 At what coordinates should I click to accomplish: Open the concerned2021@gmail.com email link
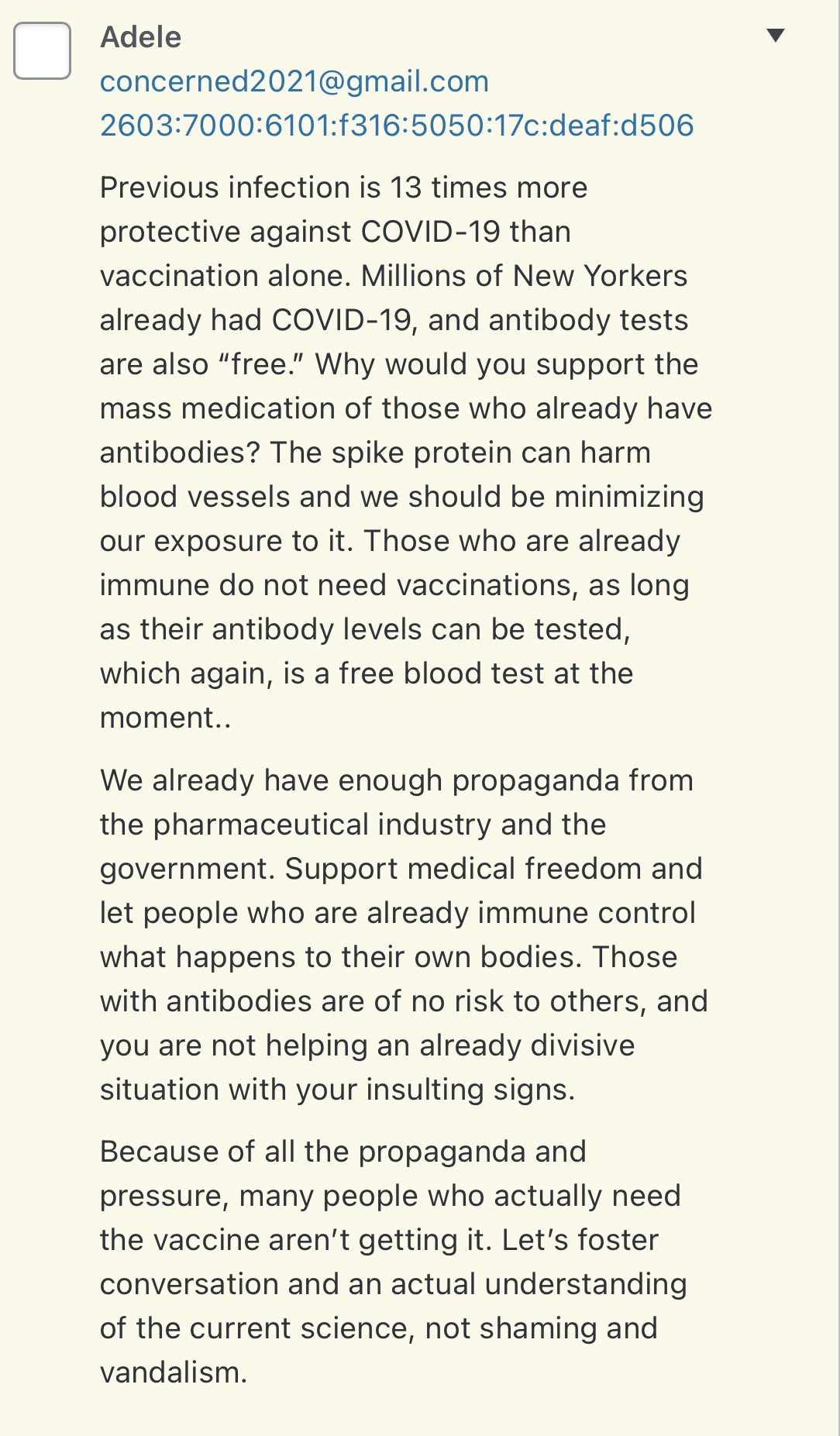[294, 81]
